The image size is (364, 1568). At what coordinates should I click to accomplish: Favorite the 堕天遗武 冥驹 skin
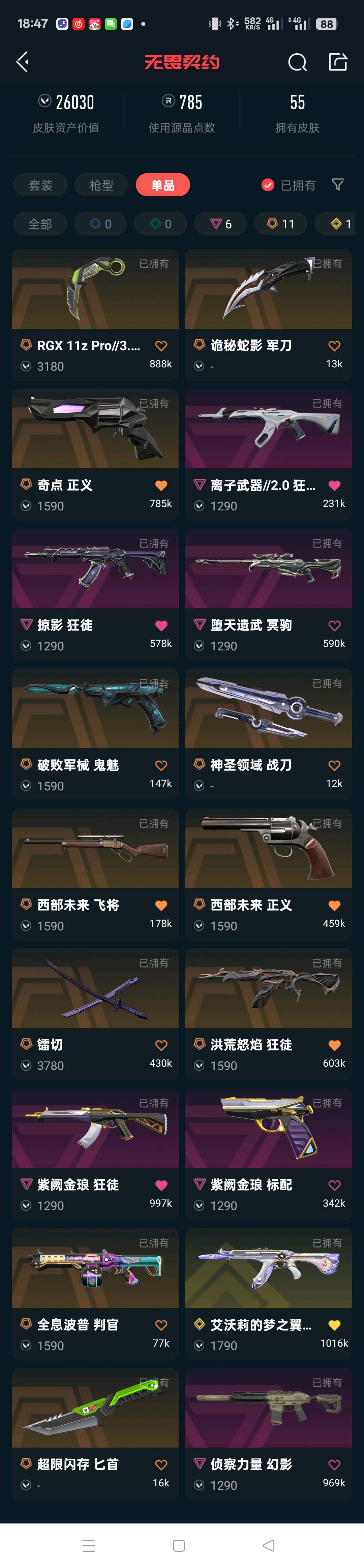(334, 625)
